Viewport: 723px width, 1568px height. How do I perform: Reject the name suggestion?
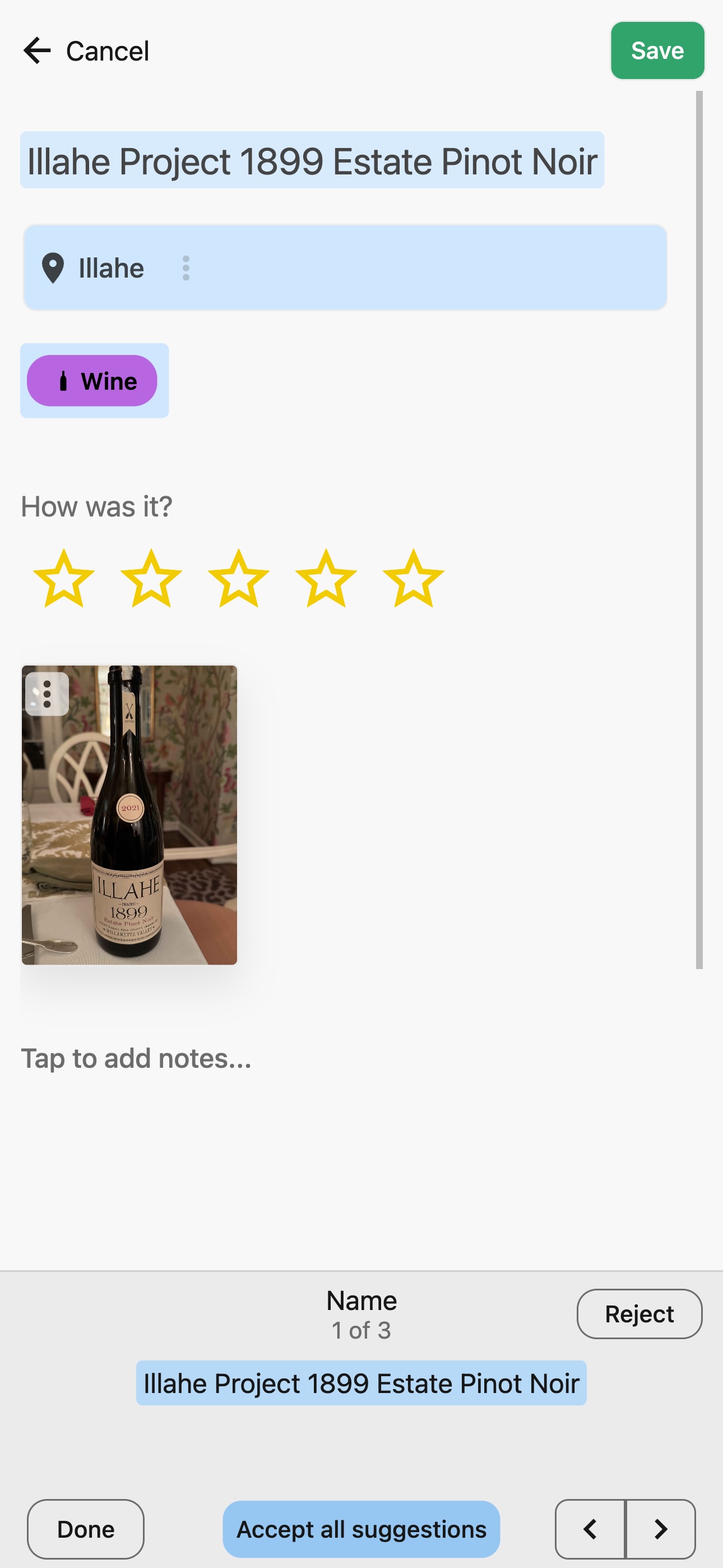pos(639,1313)
